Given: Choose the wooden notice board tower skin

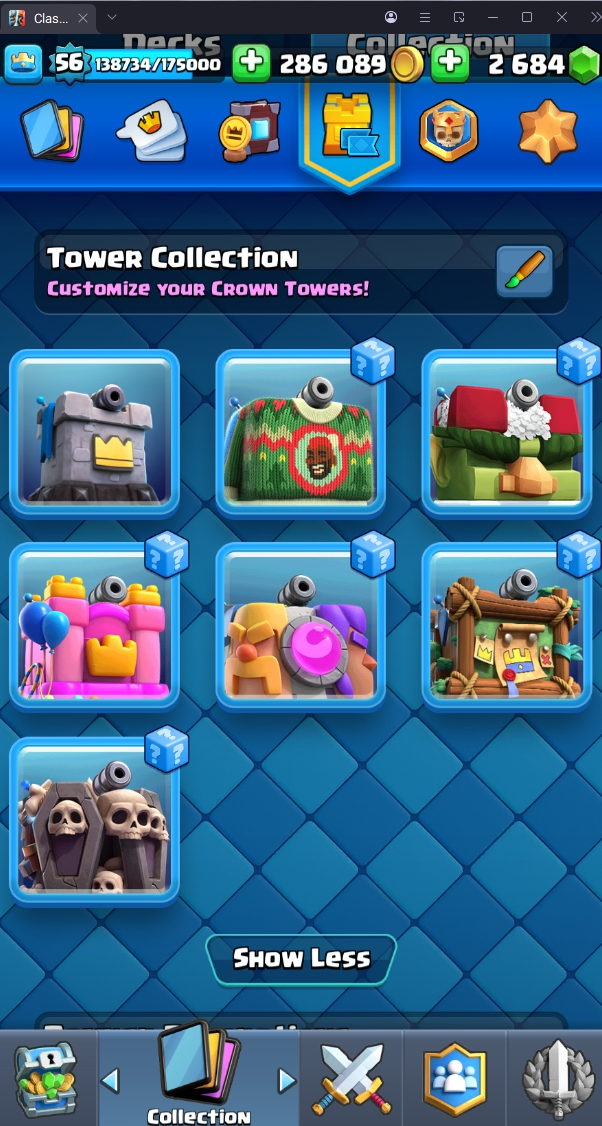Looking at the screenshot, I should [x=506, y=626].
